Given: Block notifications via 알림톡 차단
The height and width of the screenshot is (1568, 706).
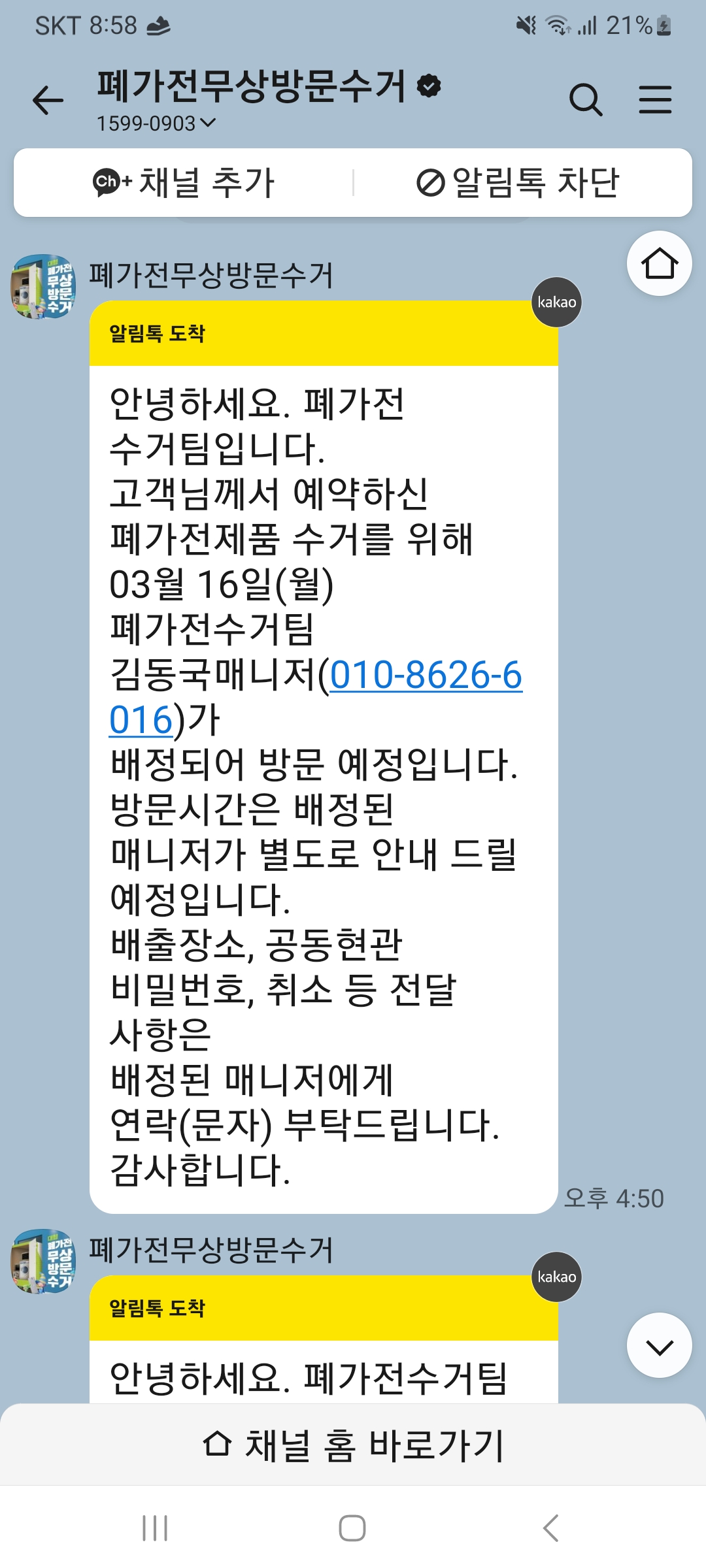Looking at the screenshot, I should click(x=519, y=182).
